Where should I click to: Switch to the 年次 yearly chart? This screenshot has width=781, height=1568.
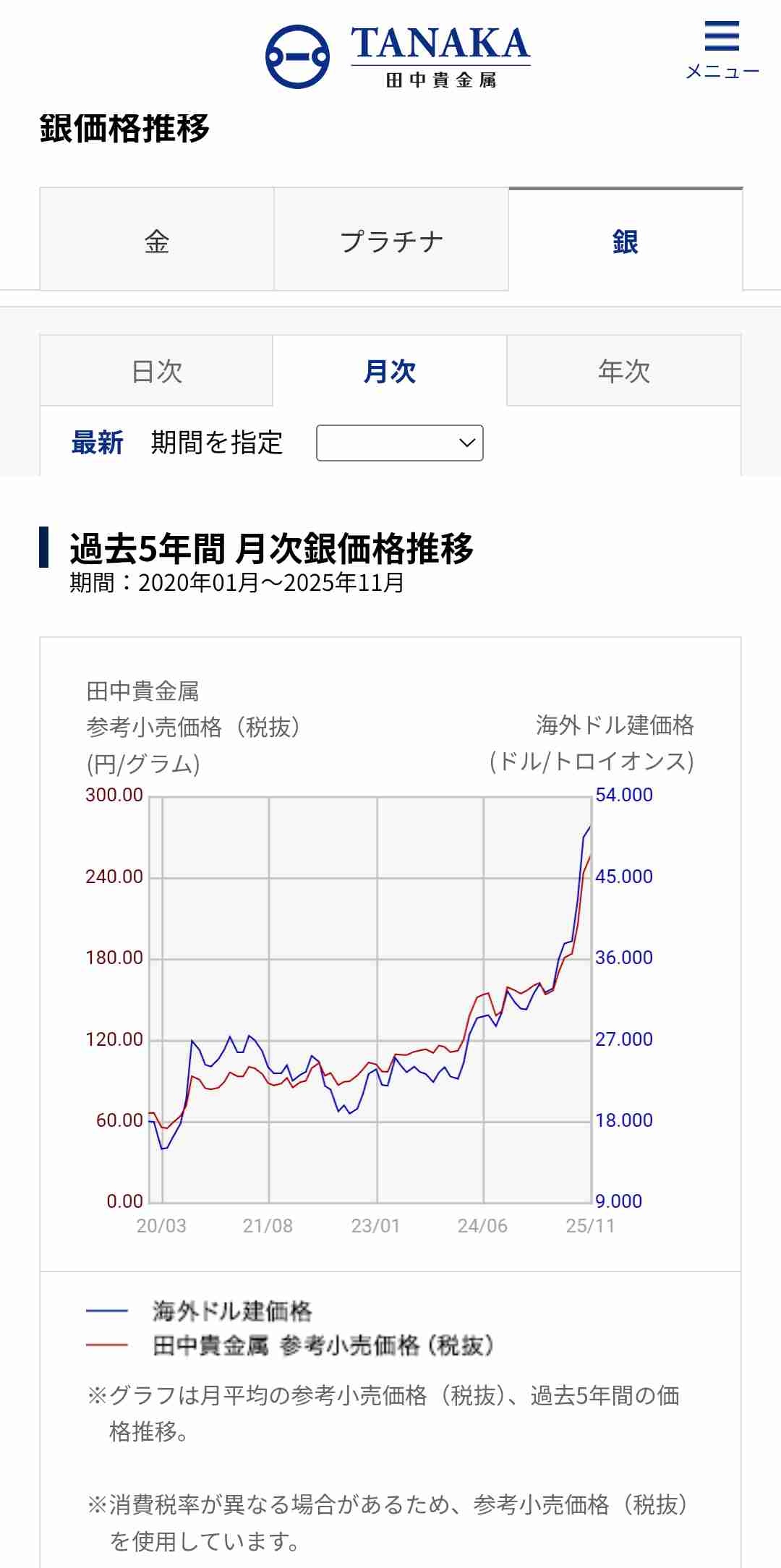pos(624,371)
